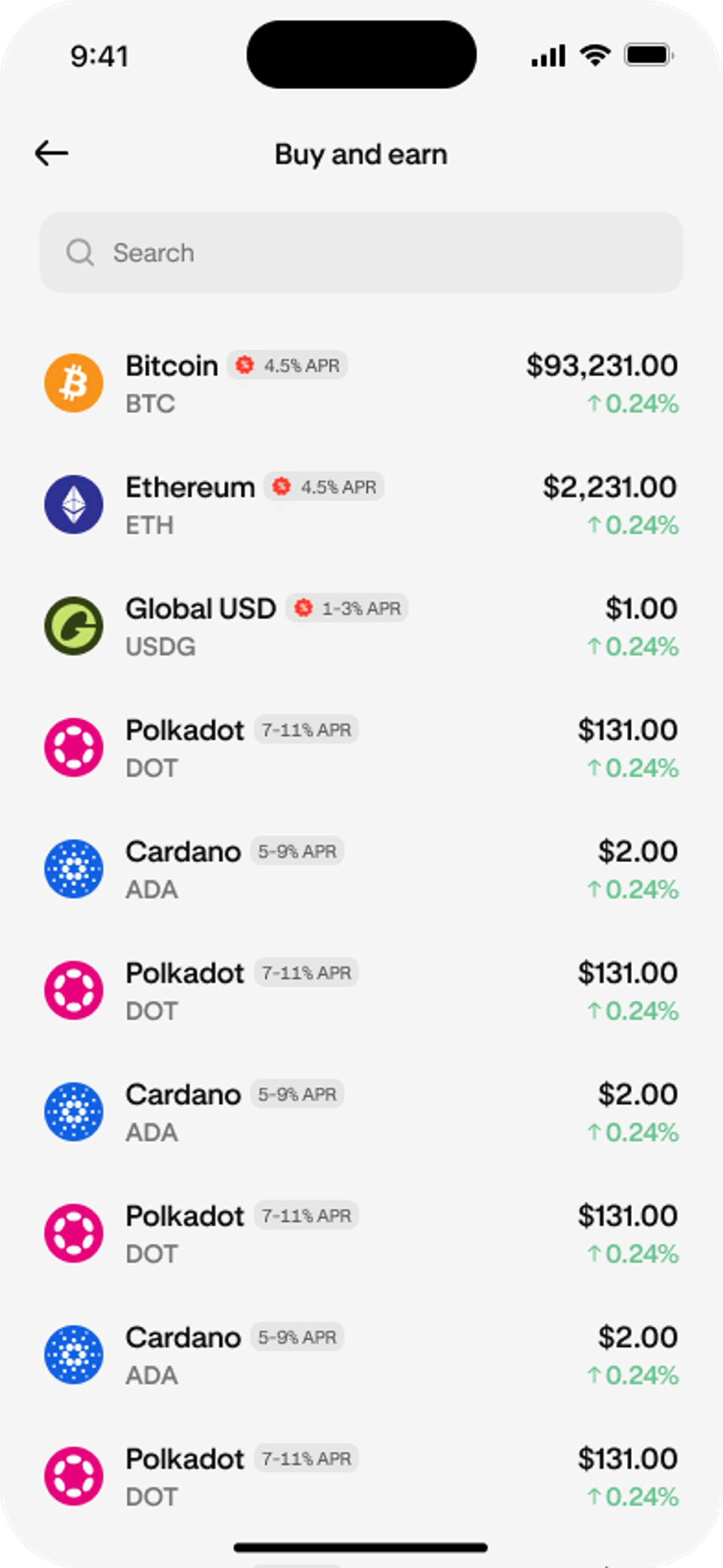Click the green 0.24% change beside Ethereum
This screenshot has width=723, height=1568.
tap(633, 524)
